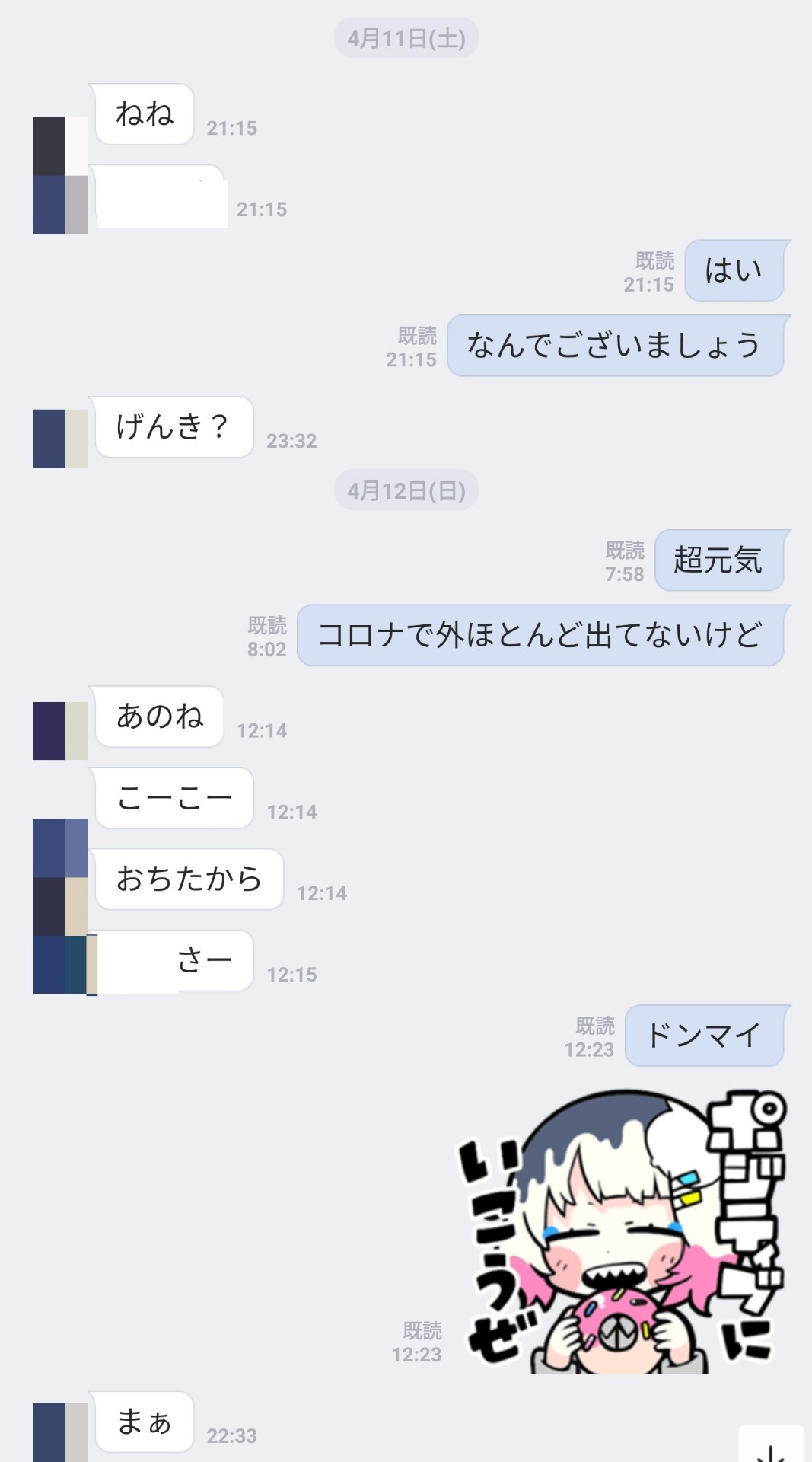Open the donut-eating girl sticker

coord(622,1231)
